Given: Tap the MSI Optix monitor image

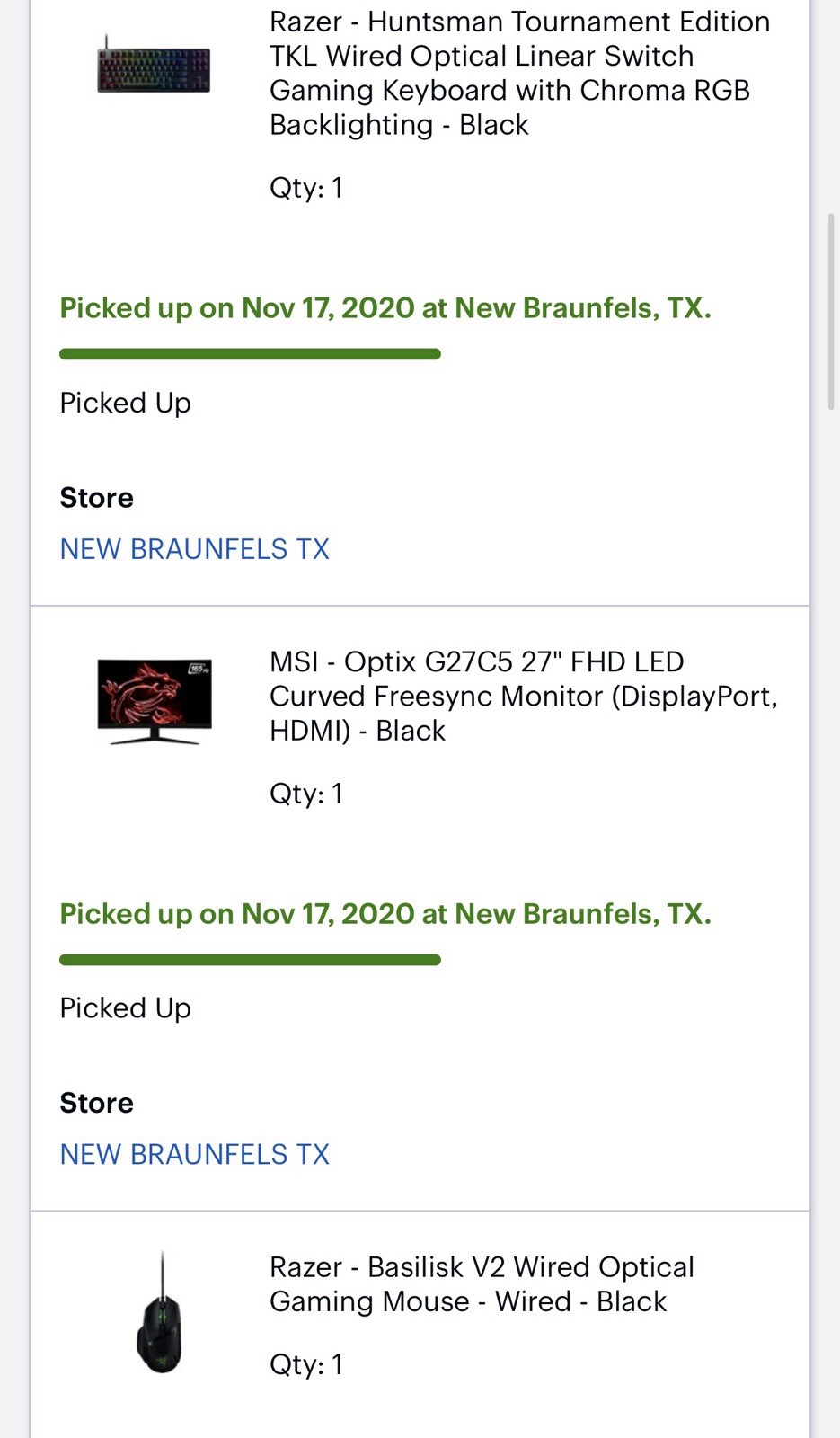Looking at the screenshot, I should coord(155,701).
